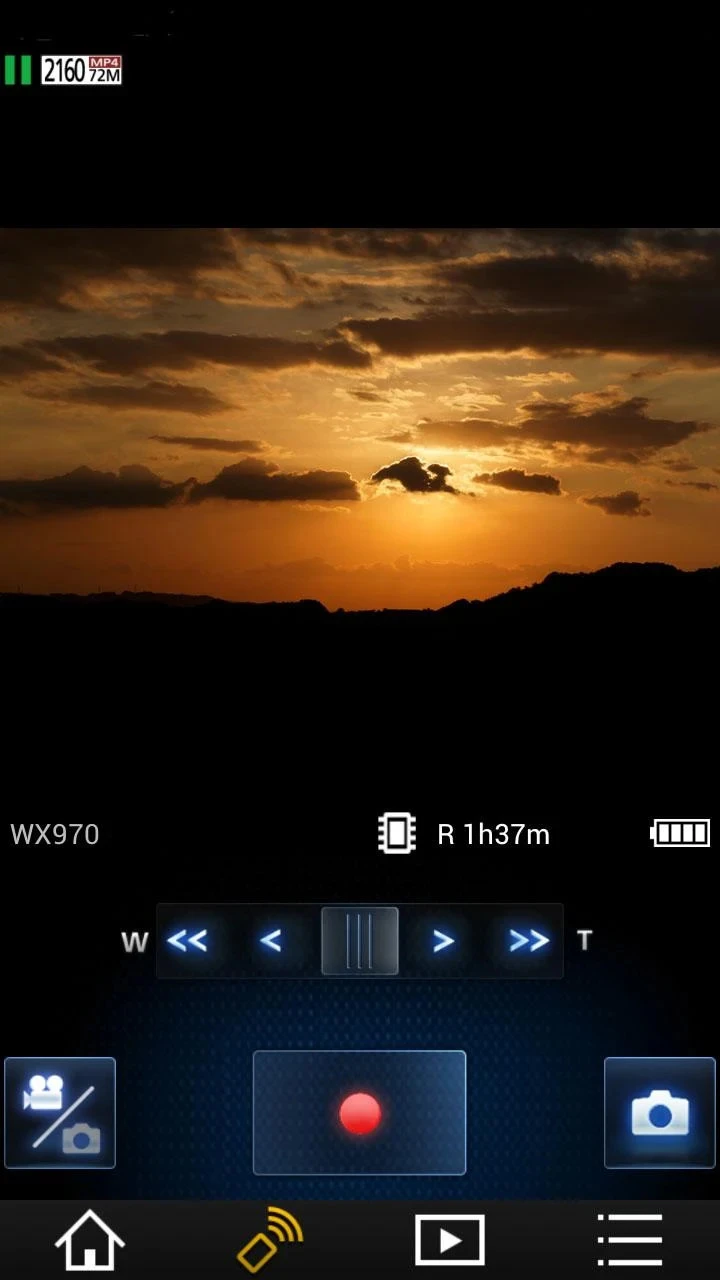Select the remote control tab
This screenshot has width=720, height=1280.
pyautogui.click(x=270, y=1241)
